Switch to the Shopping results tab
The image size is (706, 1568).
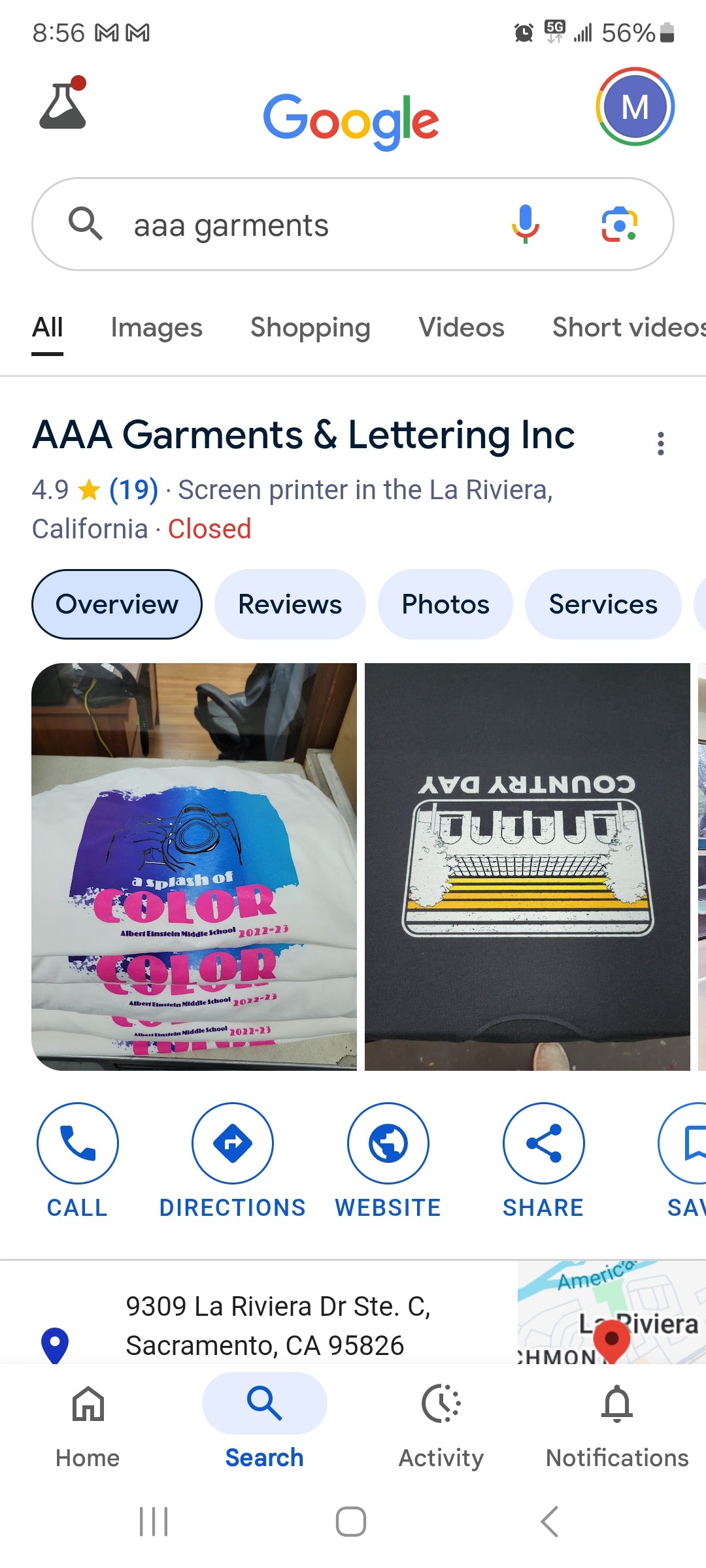[310, 327]
